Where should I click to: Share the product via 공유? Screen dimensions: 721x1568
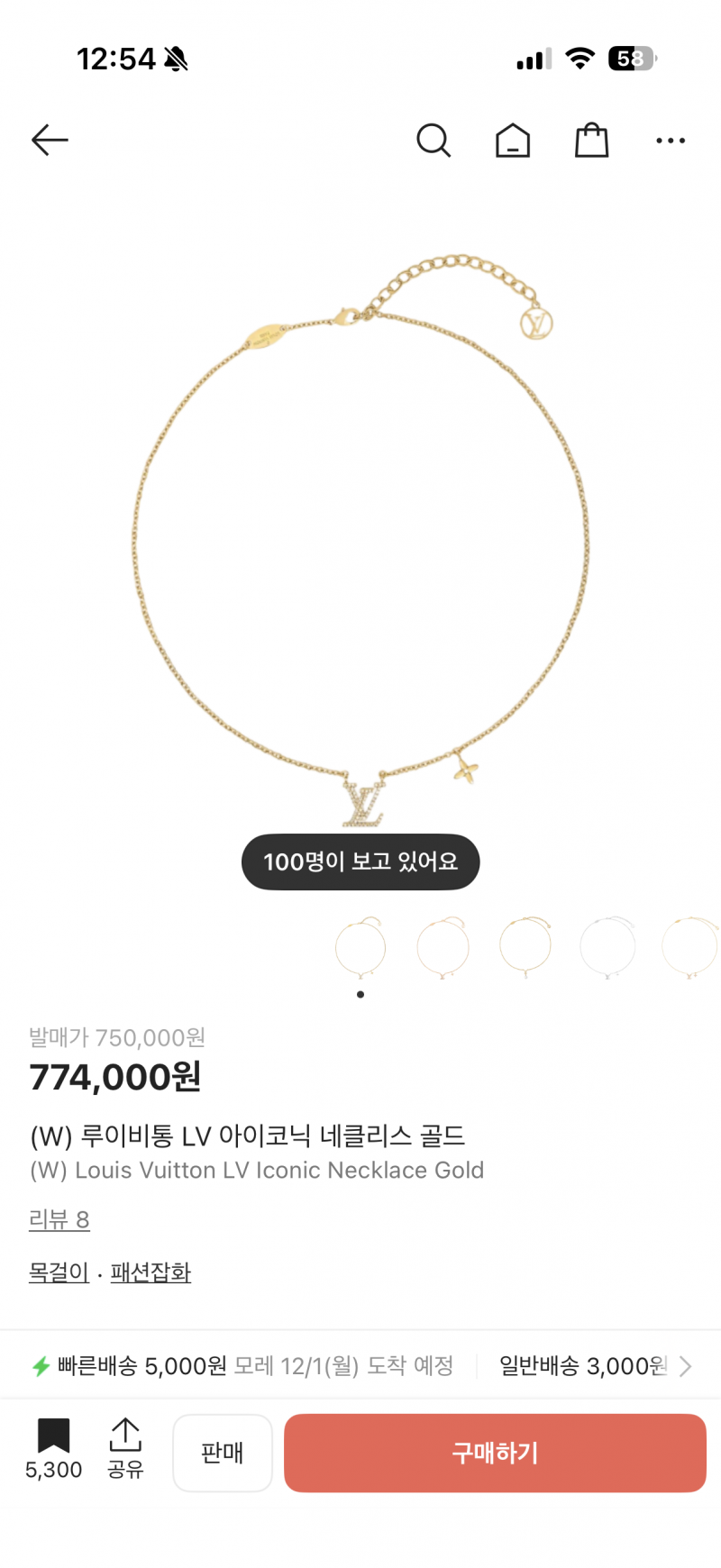pos(125,1449)
